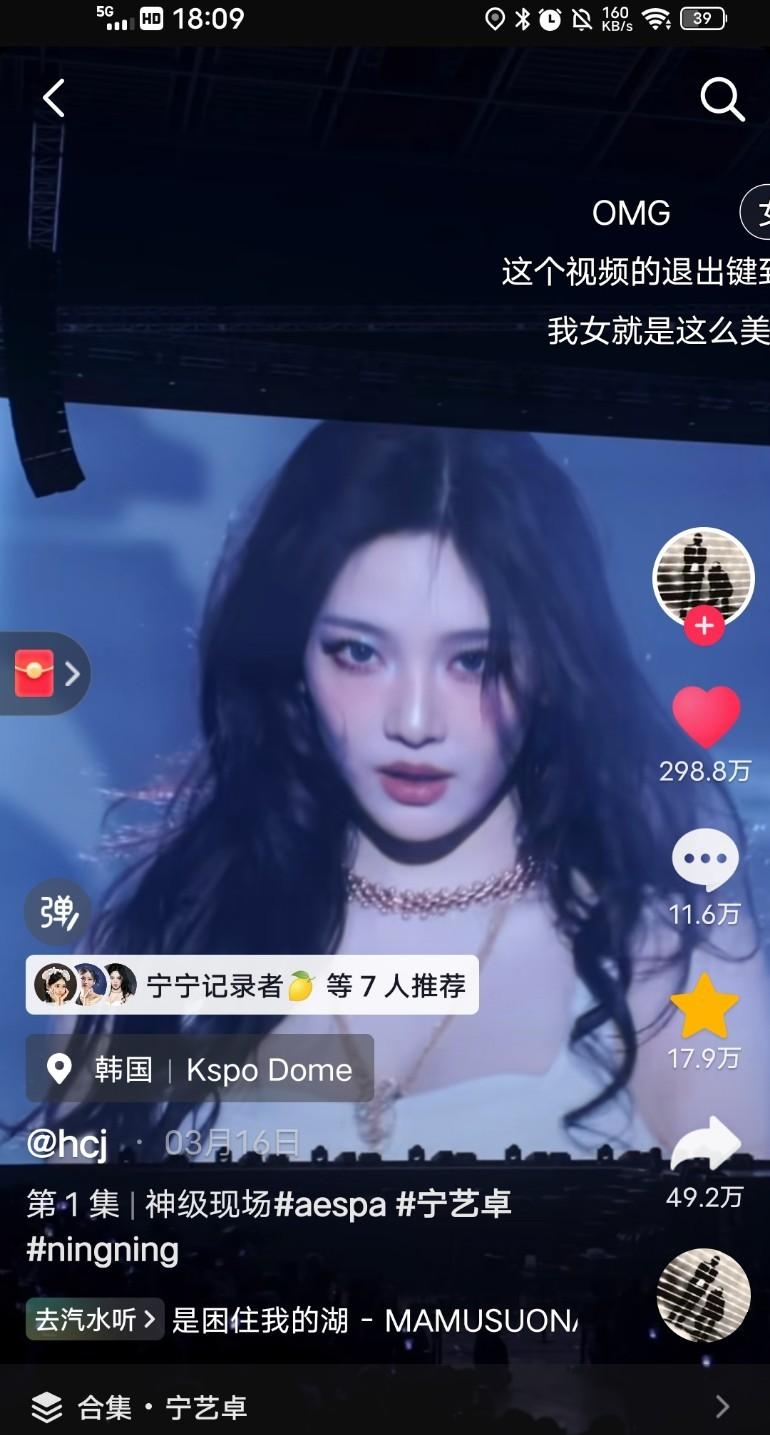Like the video with the heart icon

(705, 716)
